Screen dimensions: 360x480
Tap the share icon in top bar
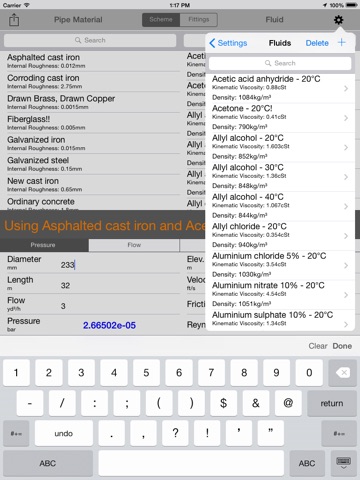tap(14, 20)
